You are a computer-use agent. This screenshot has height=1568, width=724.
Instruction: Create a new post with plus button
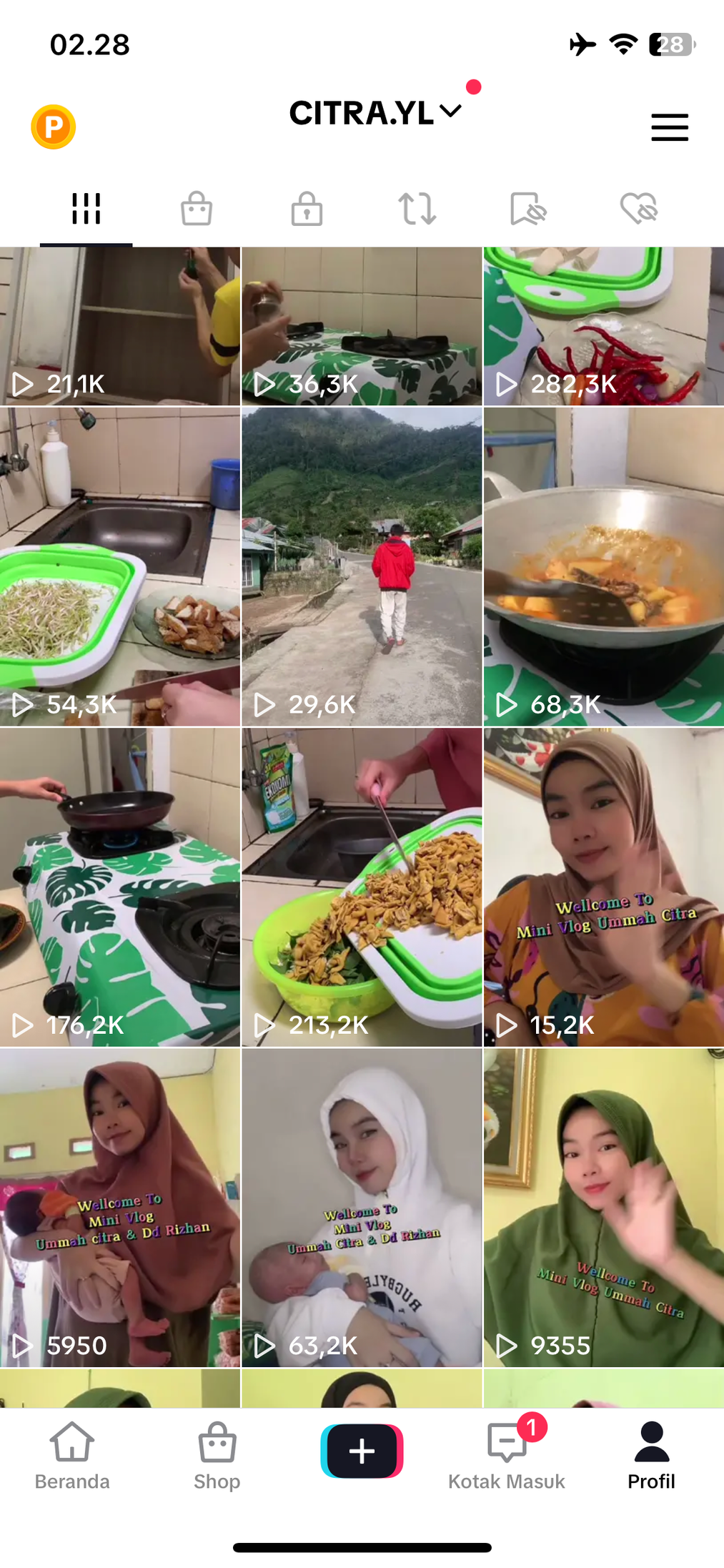coord(362,1451)
